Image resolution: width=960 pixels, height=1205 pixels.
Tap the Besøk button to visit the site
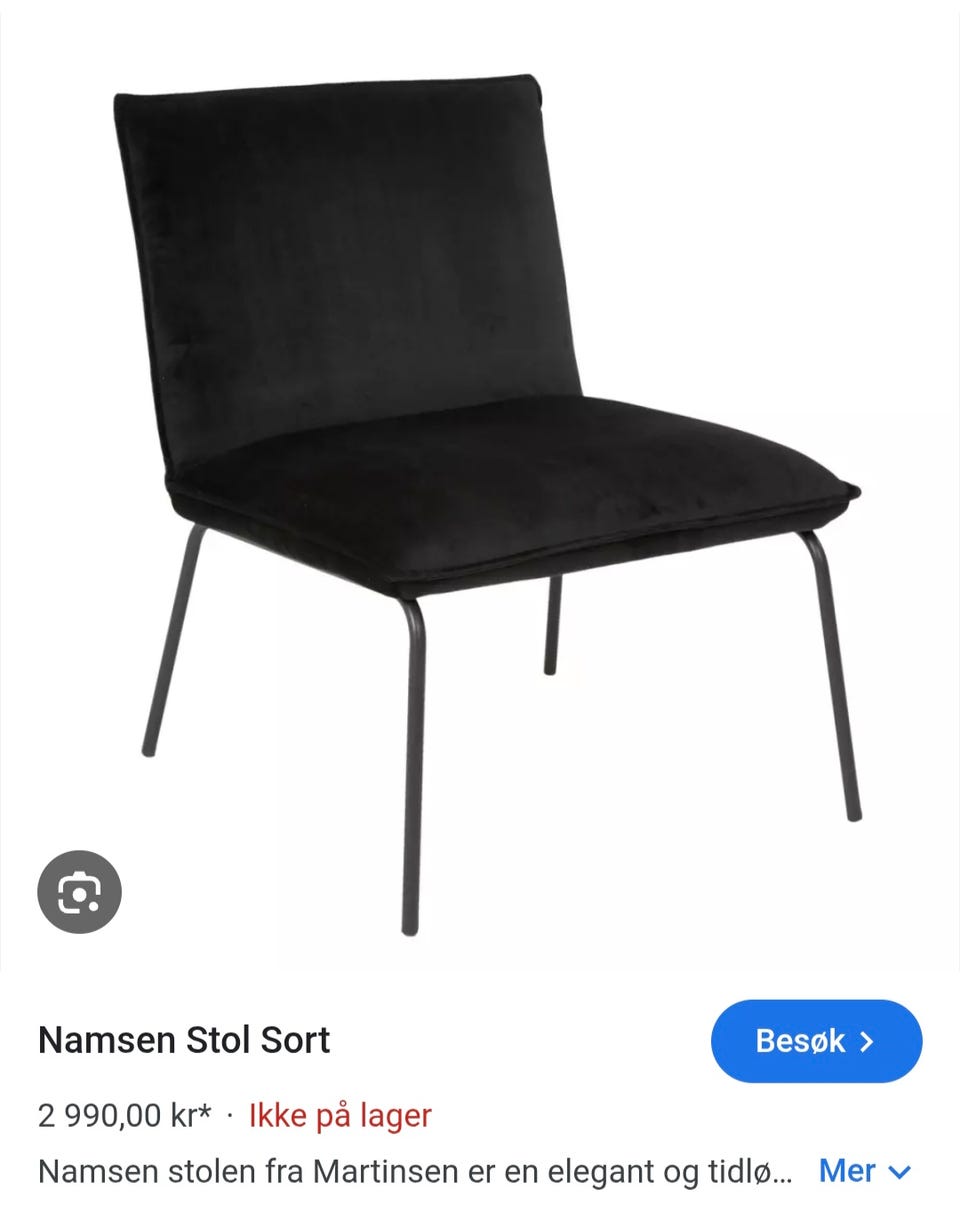click(816, 1041)
